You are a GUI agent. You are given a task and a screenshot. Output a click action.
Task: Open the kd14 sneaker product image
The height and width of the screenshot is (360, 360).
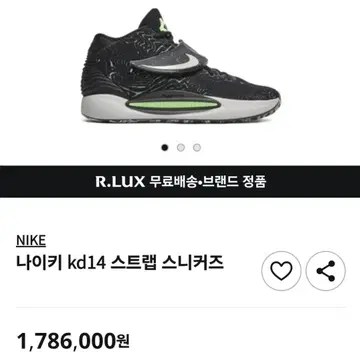pos(180,66)
